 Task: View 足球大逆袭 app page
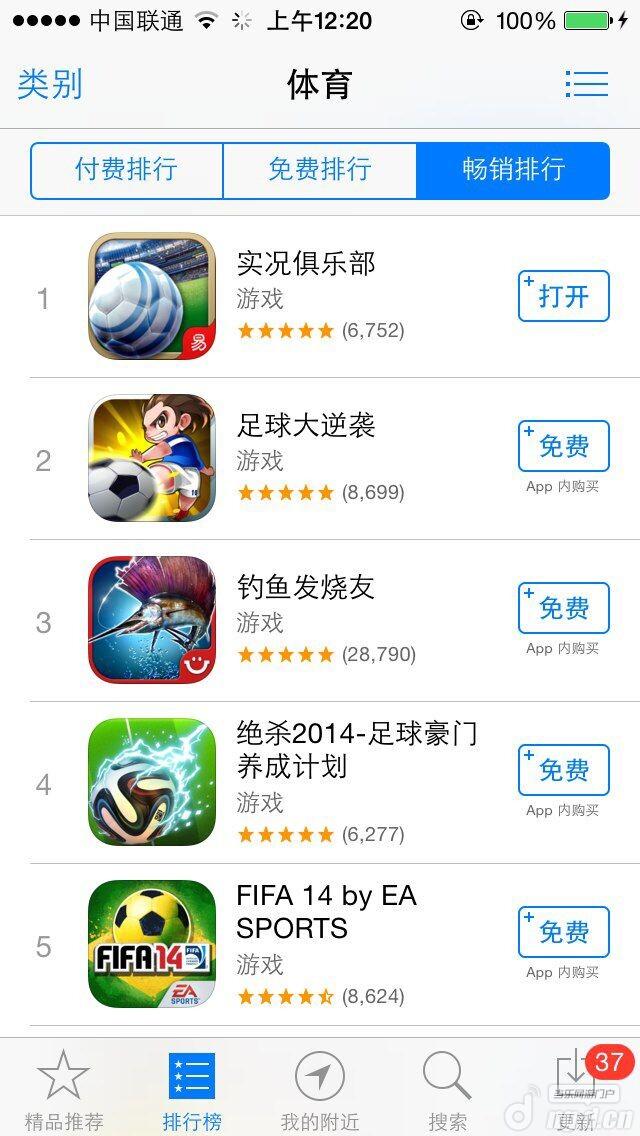coord(306,425)
